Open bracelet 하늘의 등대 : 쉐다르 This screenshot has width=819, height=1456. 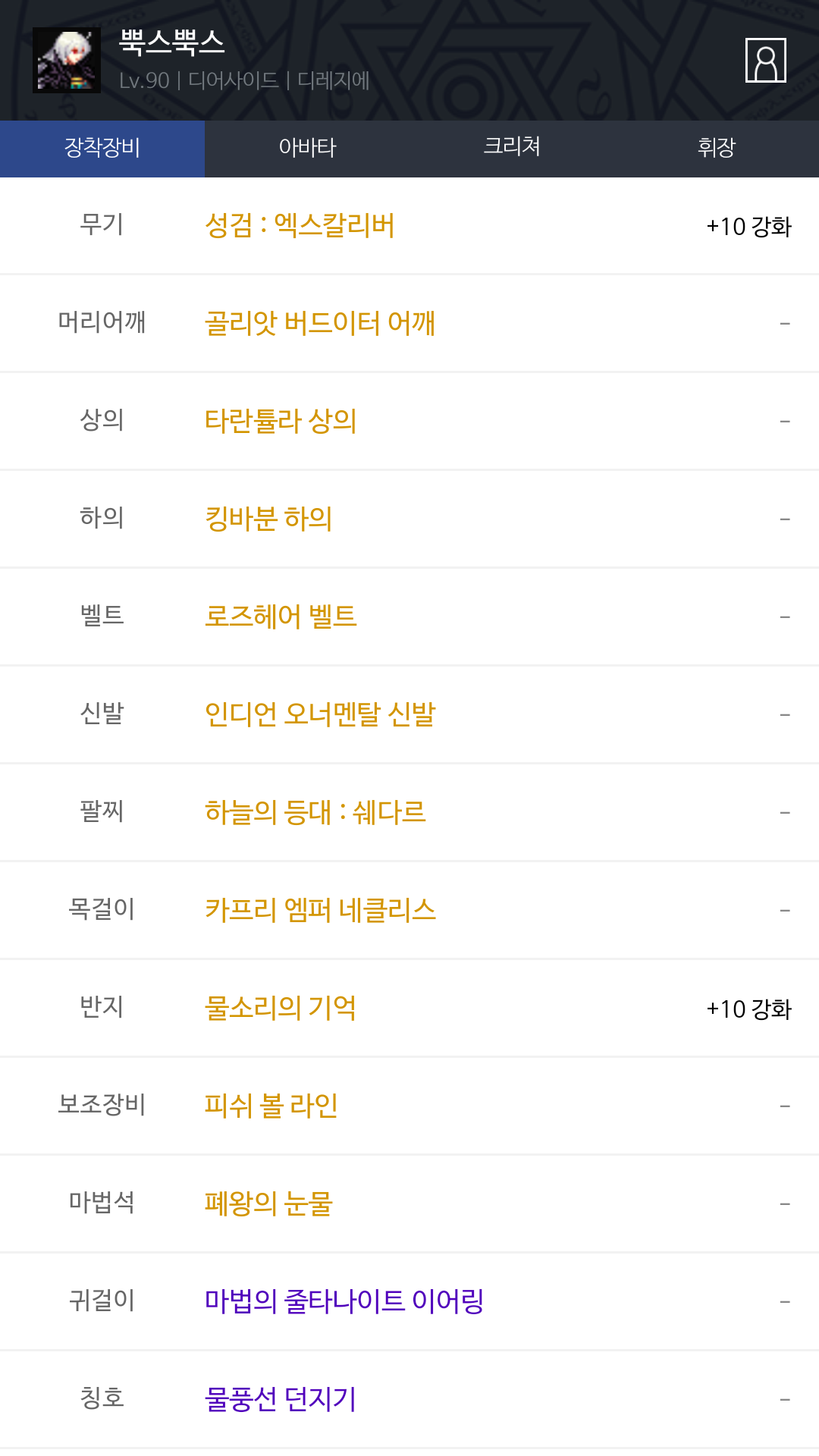[315, 812]
